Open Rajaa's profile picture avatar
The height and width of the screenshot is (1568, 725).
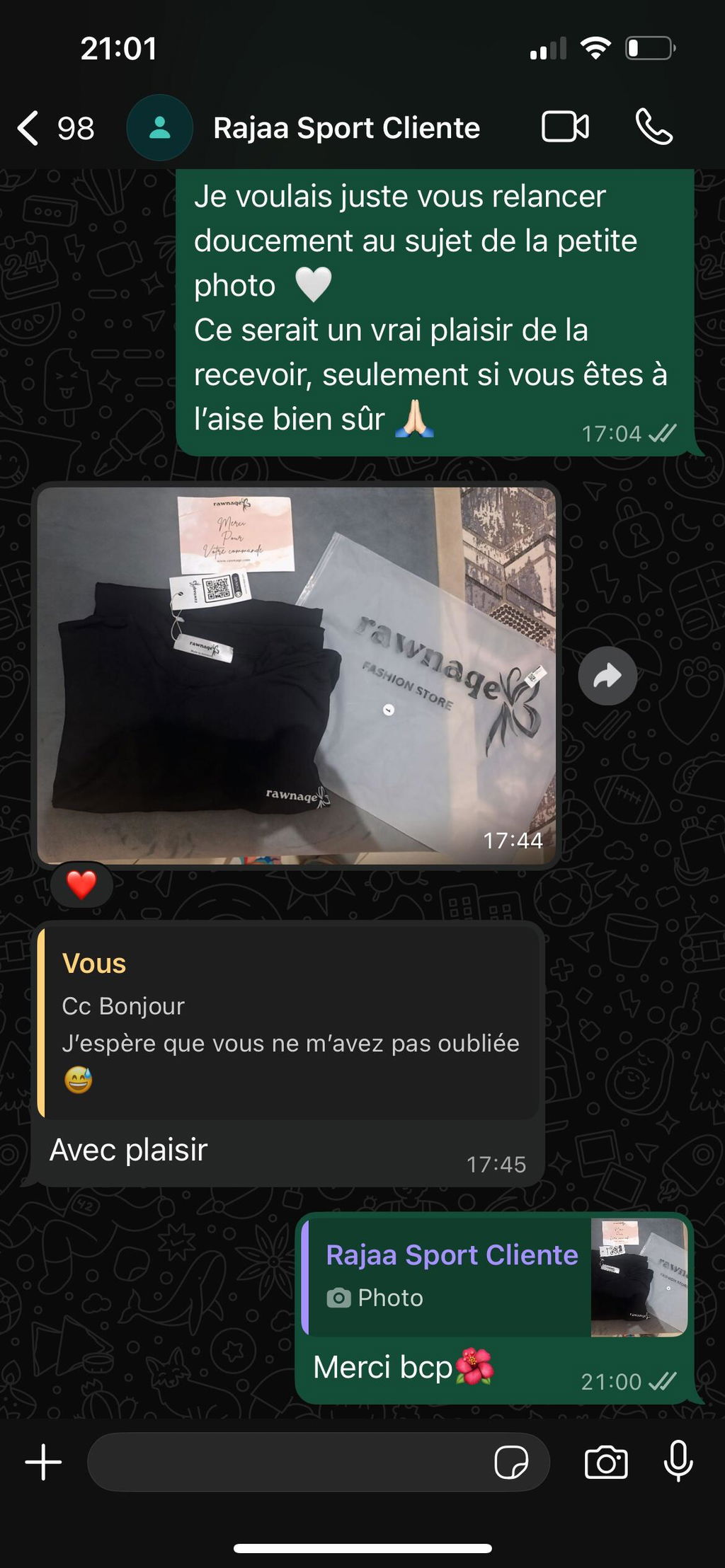(160, 128)
